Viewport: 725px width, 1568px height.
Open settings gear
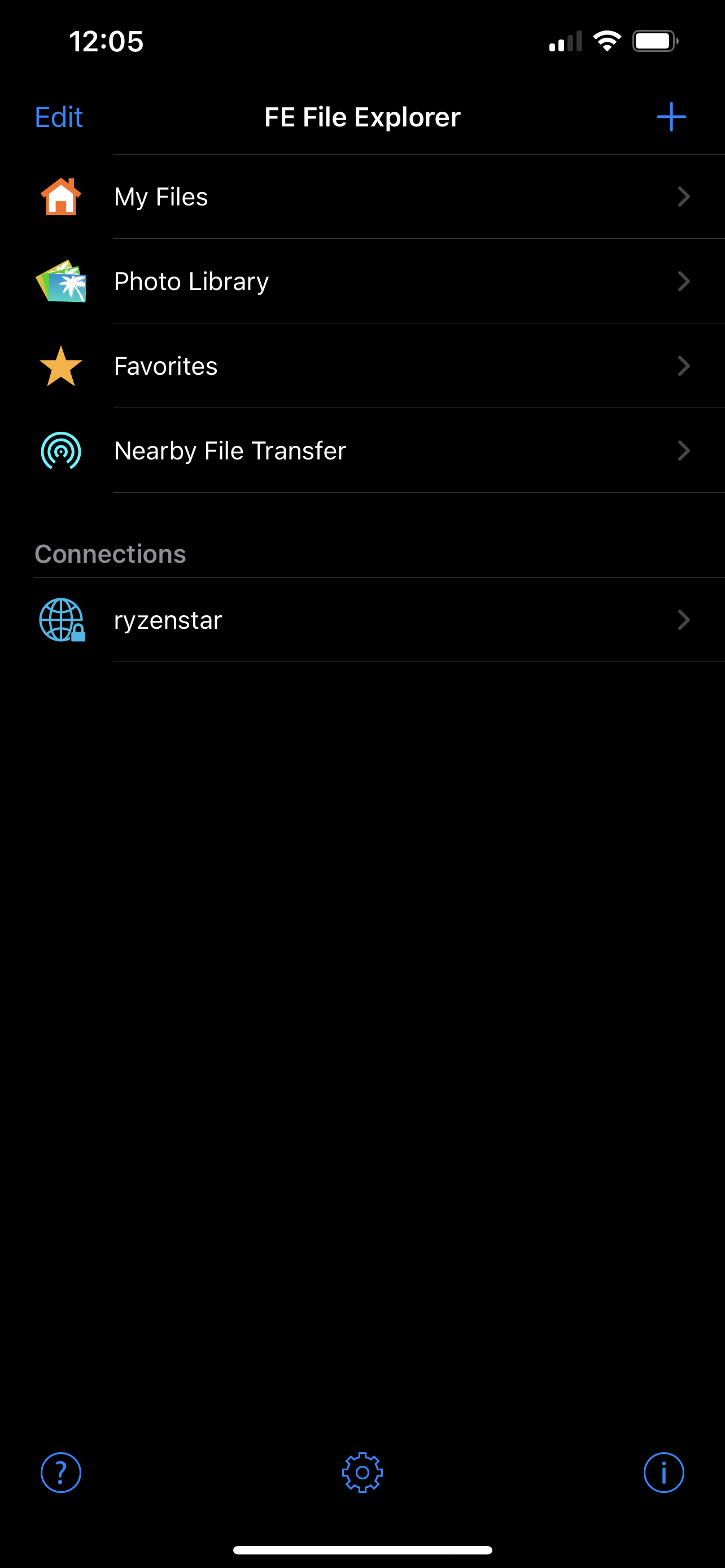tap(362, 1473)
